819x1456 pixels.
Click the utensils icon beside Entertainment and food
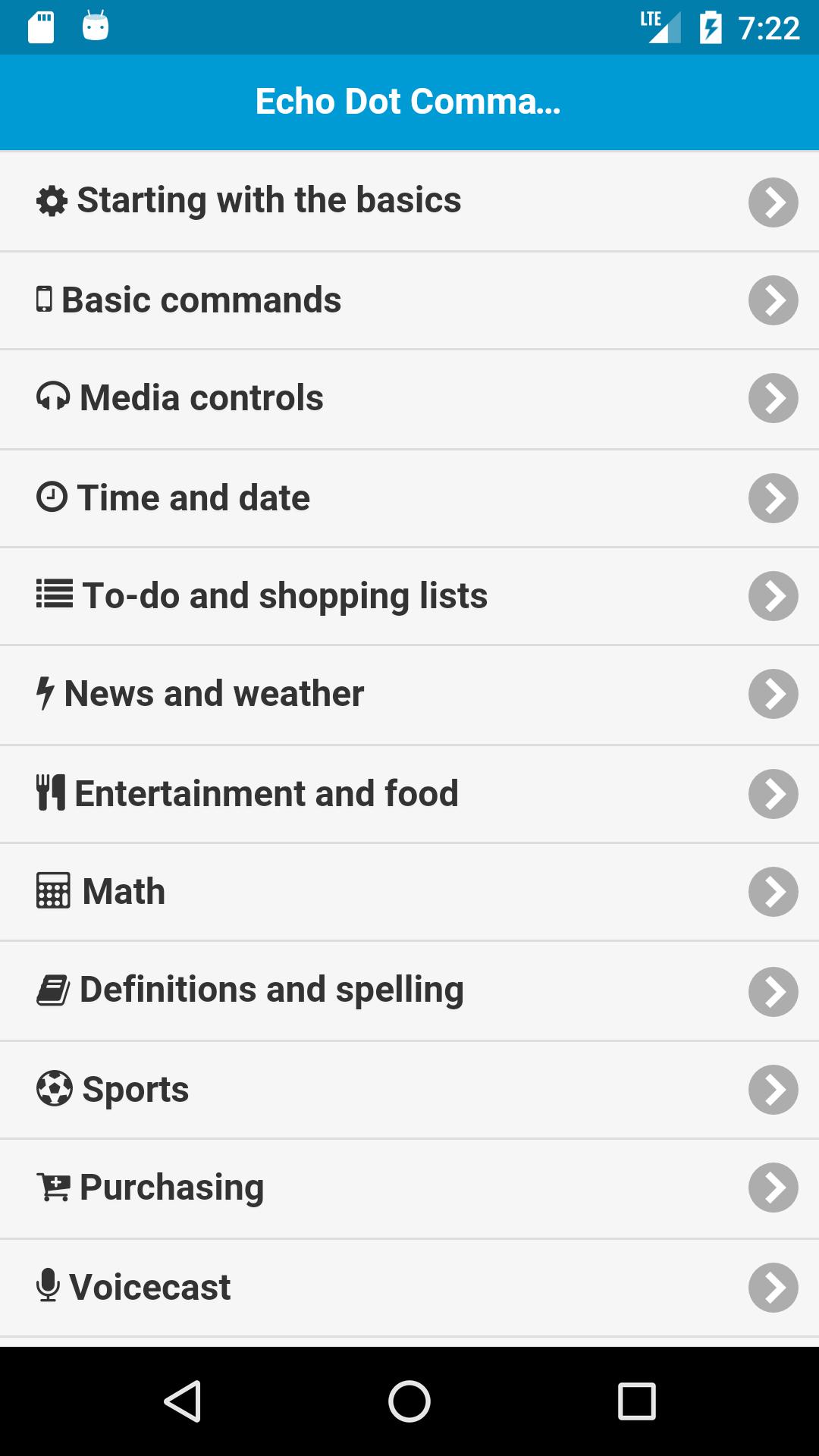click(x=51, y=792)
